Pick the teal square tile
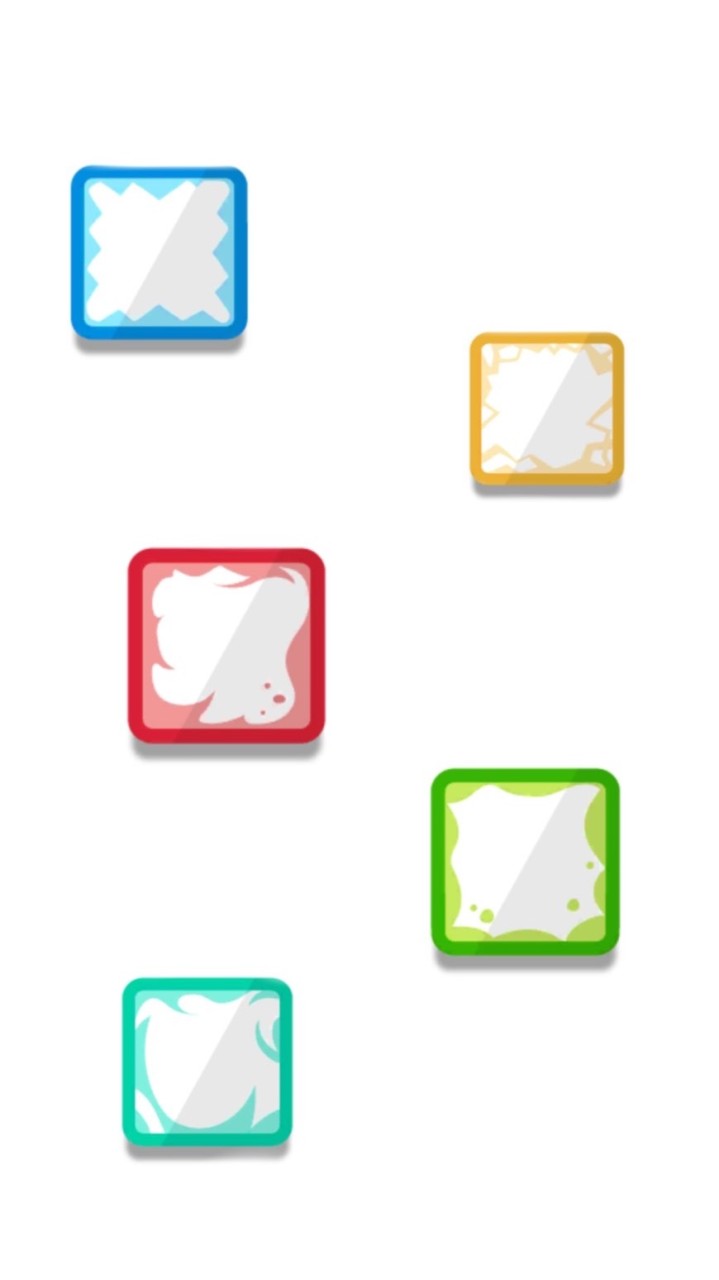This screenshot has width=719, height=1280. click(207, 1061)
